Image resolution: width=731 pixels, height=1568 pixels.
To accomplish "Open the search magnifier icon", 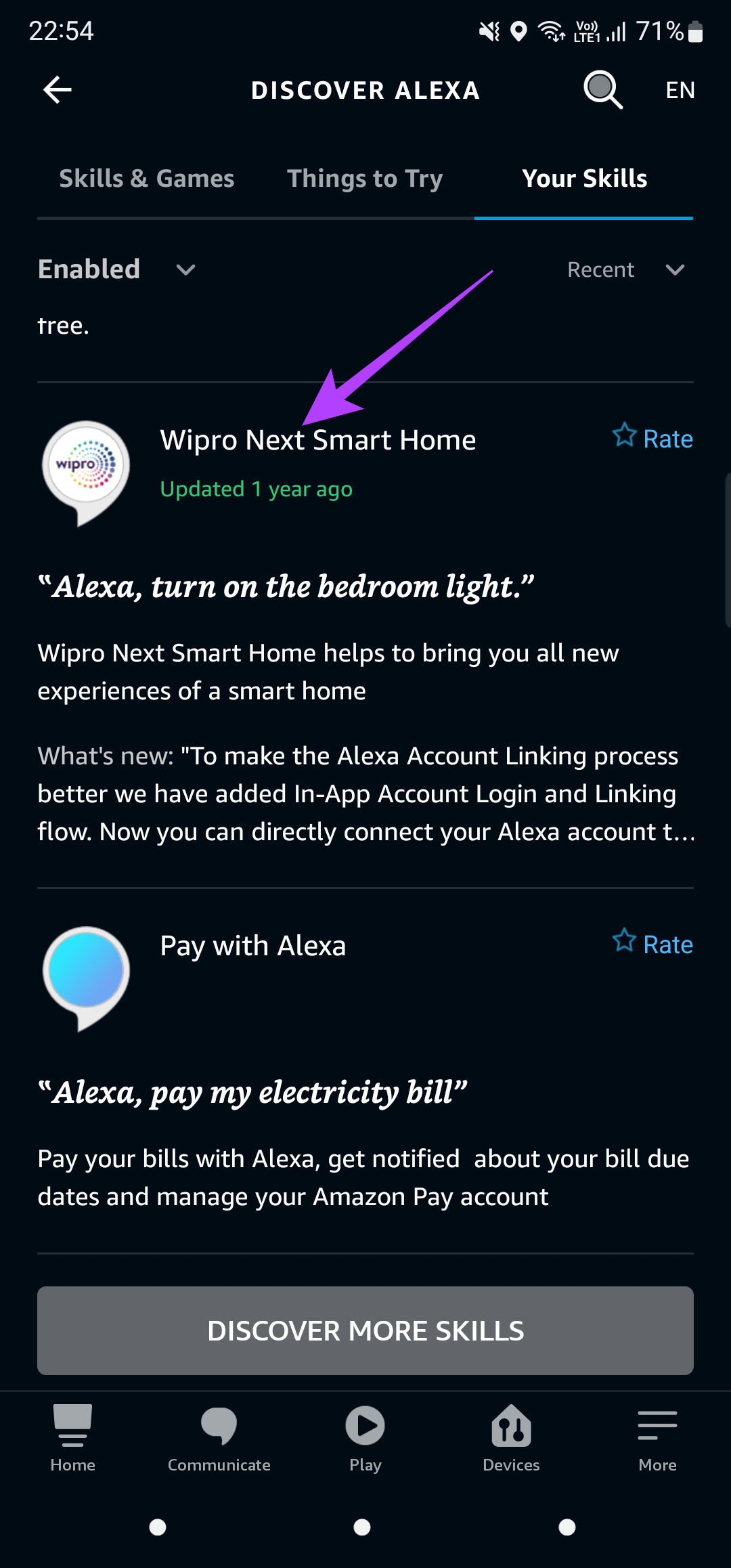I will 602,90.
